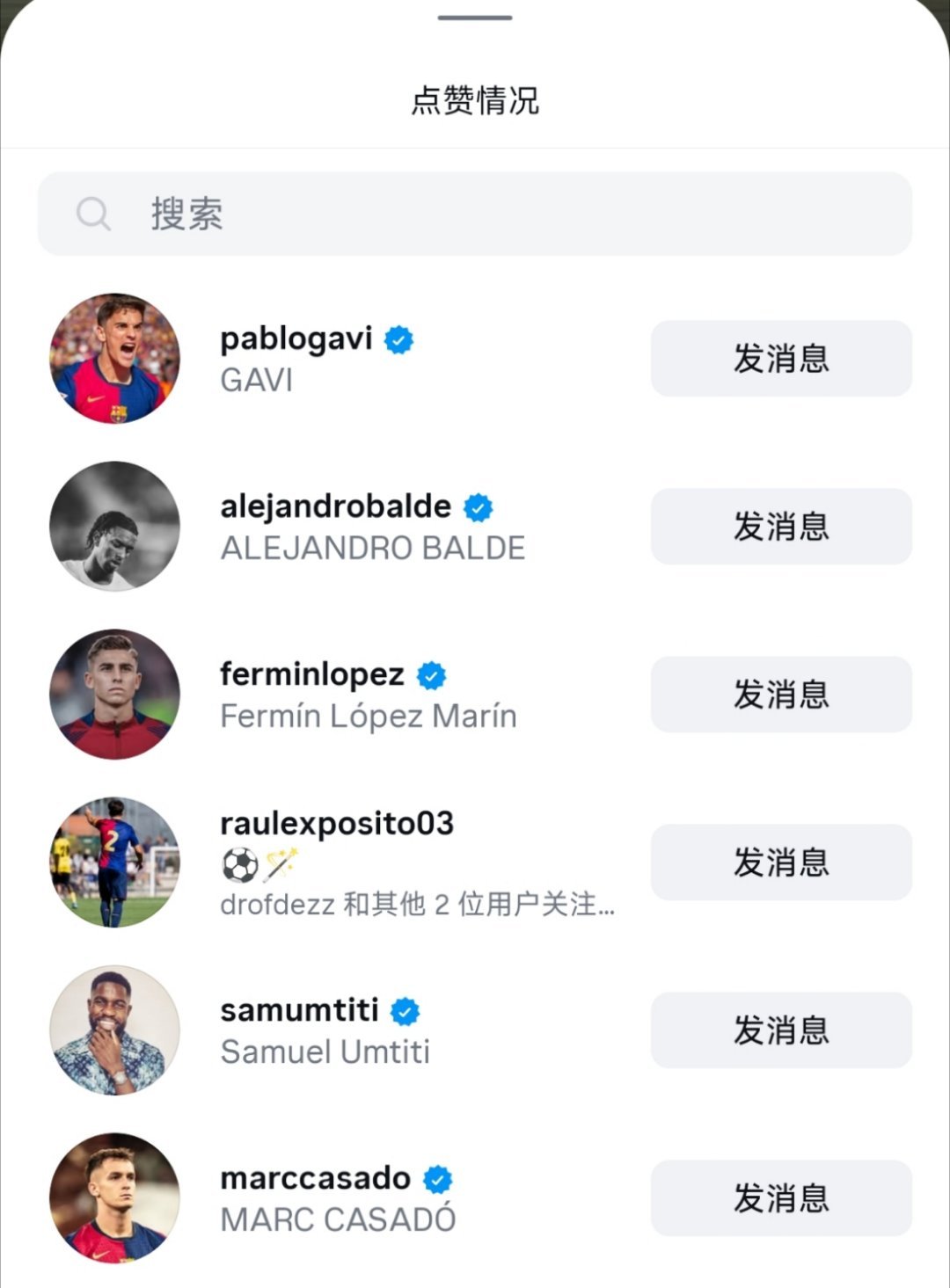Open ferminlopez's profile picture
The width and height of the screenshot is (950, 1288).
point(114,695)
